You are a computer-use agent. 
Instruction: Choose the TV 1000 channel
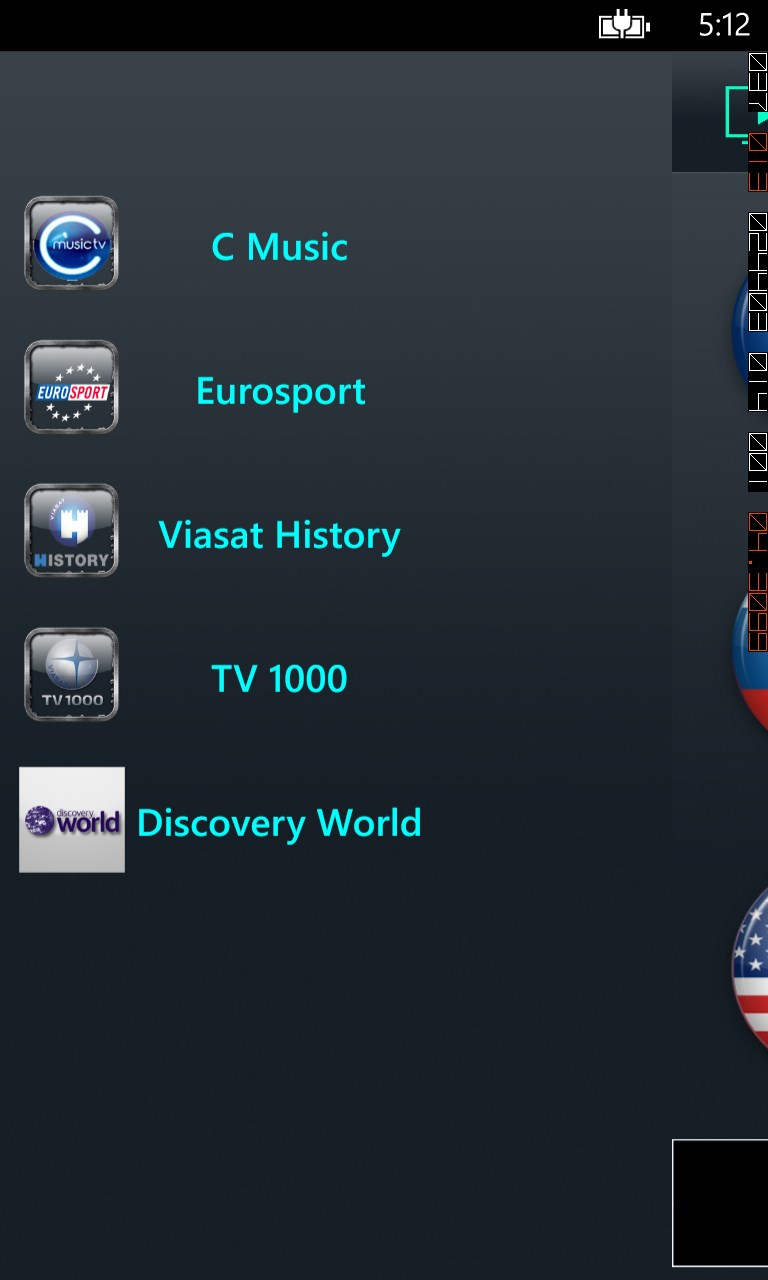(279, 678)
